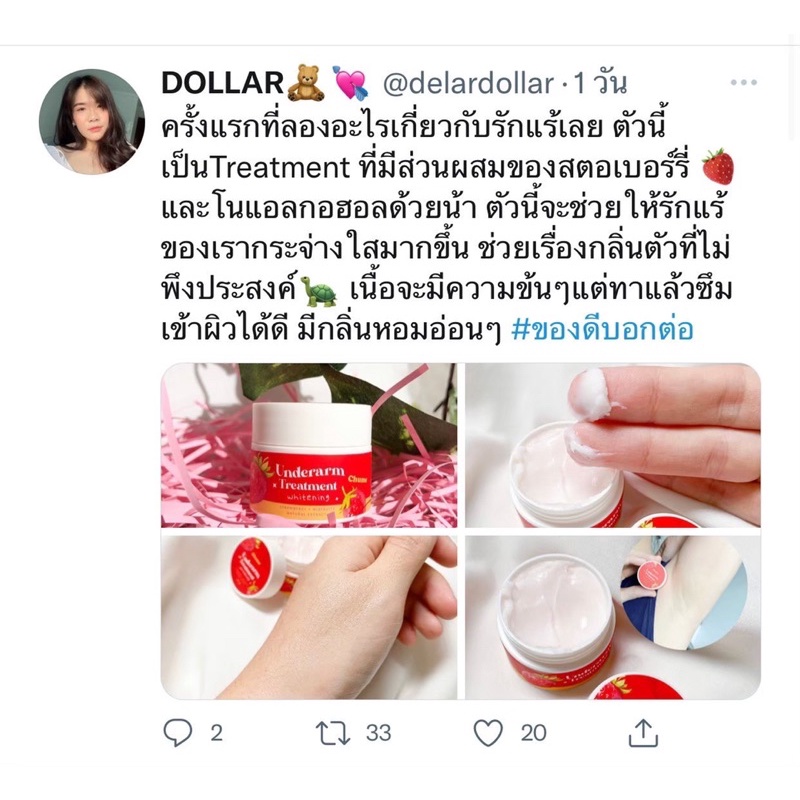Reply to the tweet via comment icon
The height and width of the screenshot is (800, 800).
pyautogui.click(x=178, y=733)
